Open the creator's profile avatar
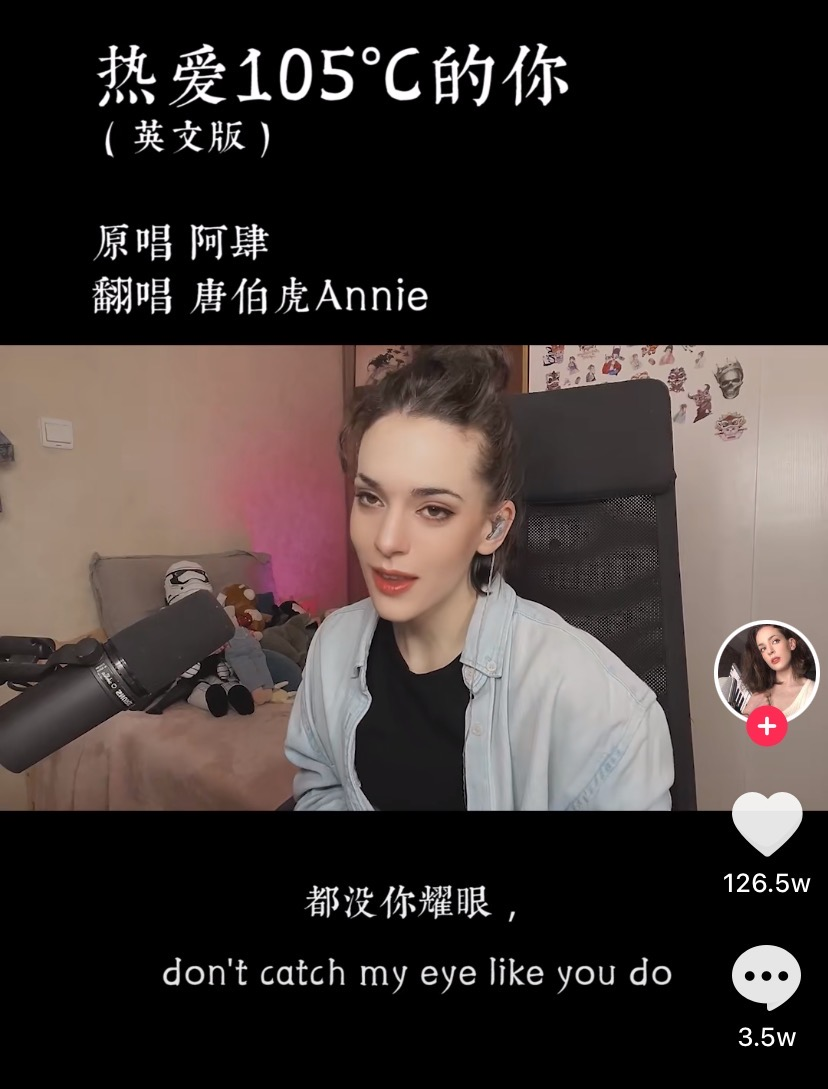Screen dimensions: 828x1089 click(x=766, y=671)
